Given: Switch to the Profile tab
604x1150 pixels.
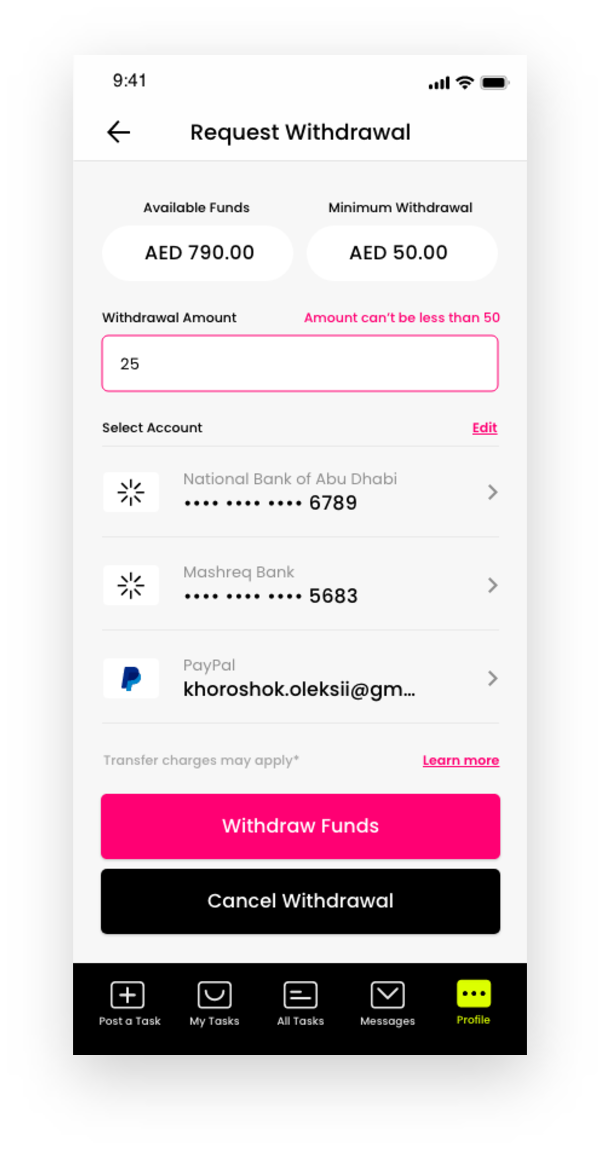Looking at the screenshot, I should click(x=474, y=1003).
